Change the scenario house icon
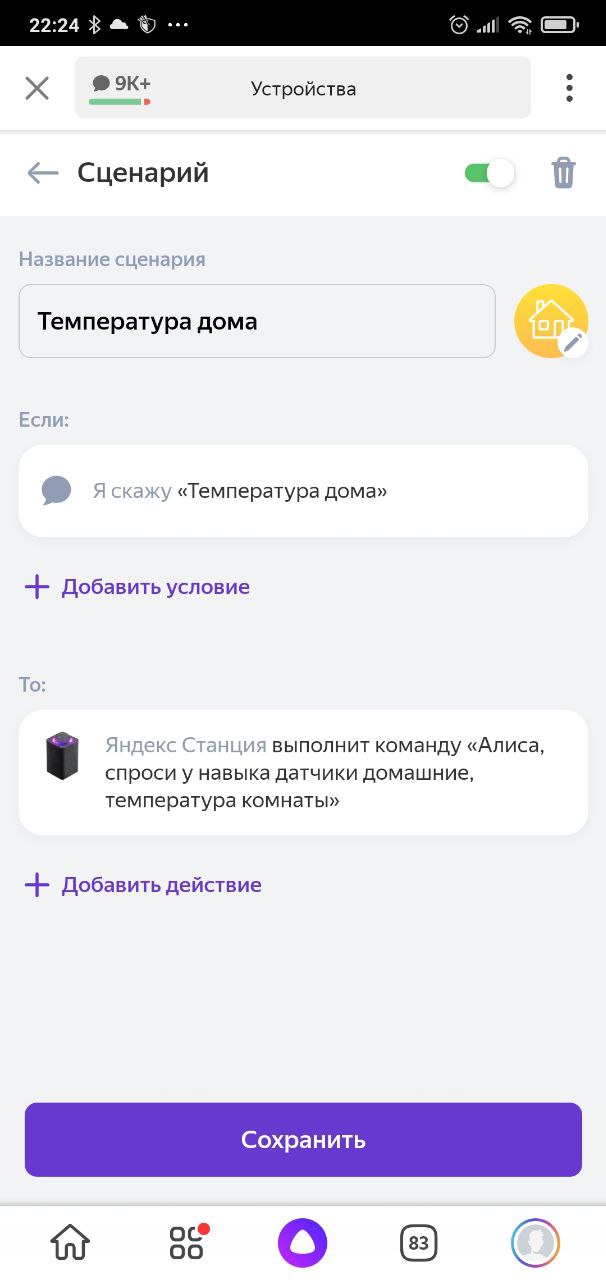606x1280 pixels. coord(551,321)
